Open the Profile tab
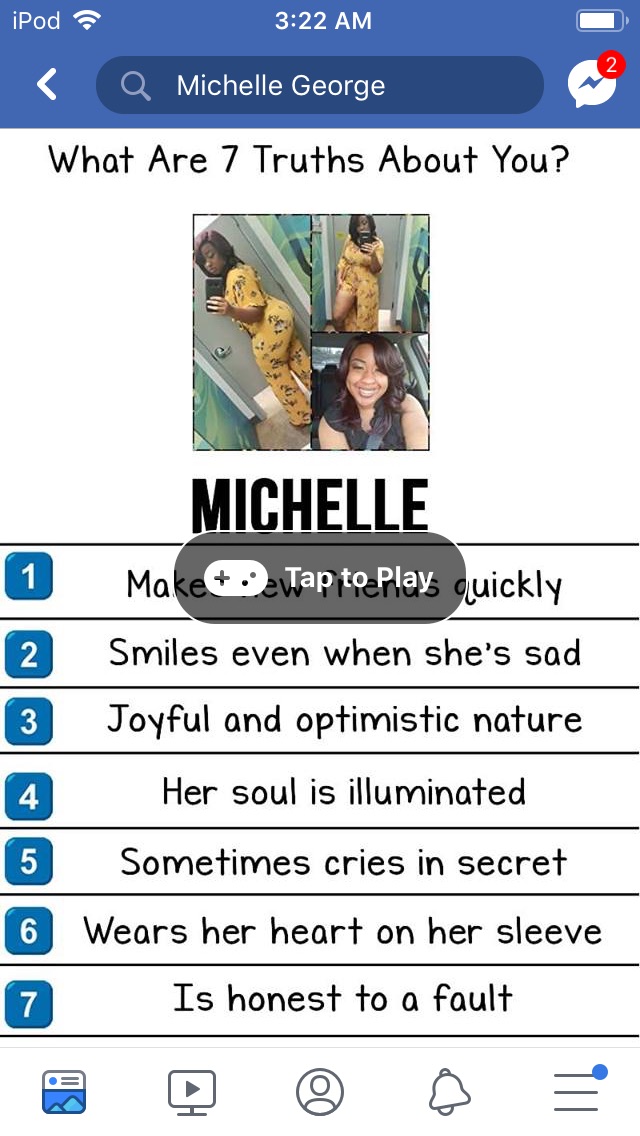This screenshot has height=1136, width=640. click(x=320, y=1092)
